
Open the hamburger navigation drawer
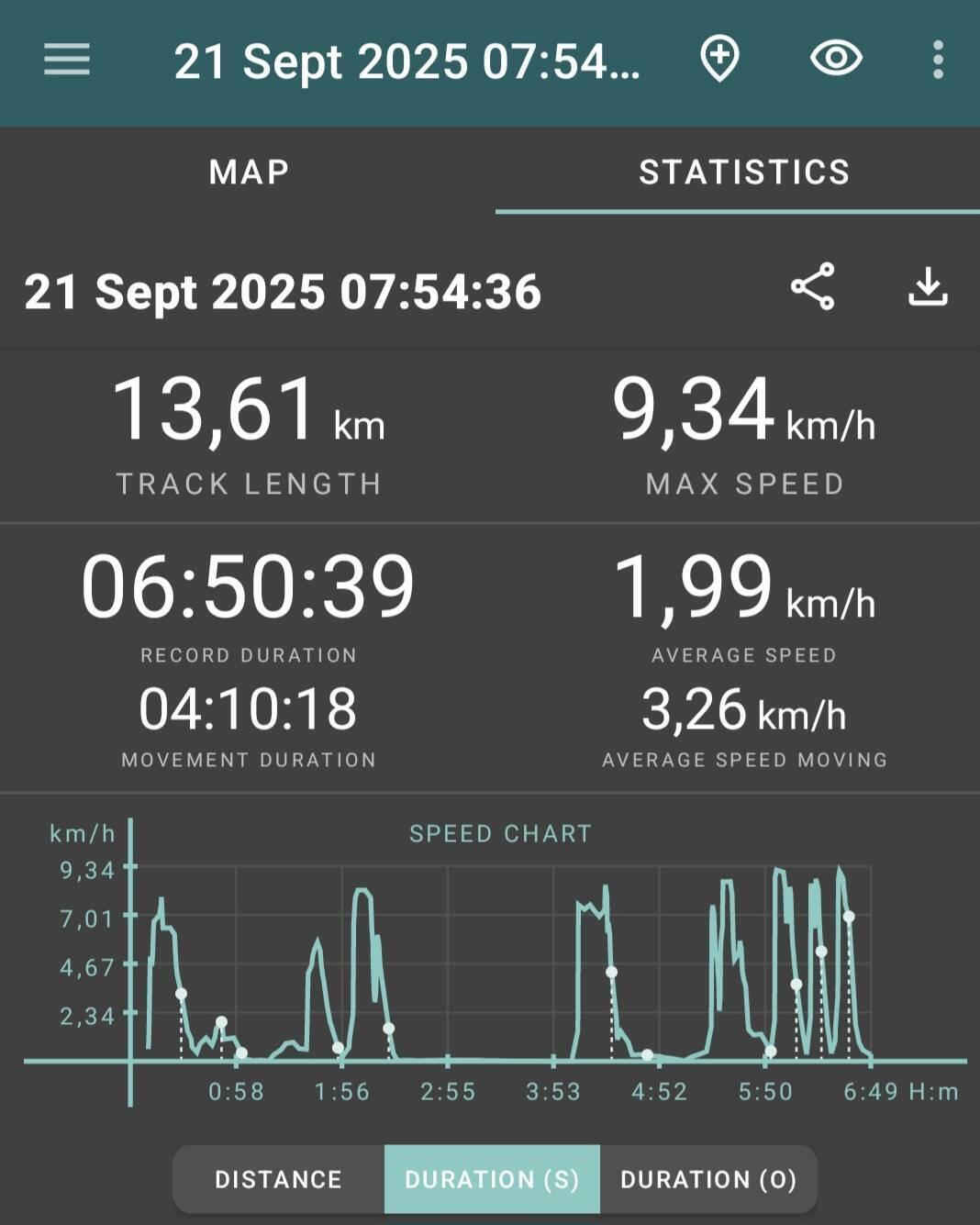67,61
